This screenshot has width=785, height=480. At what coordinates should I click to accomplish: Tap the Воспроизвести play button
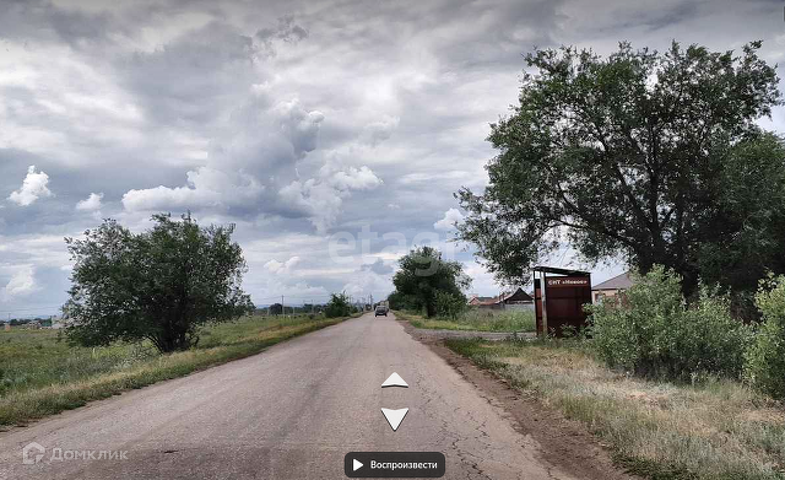point(394,465)
